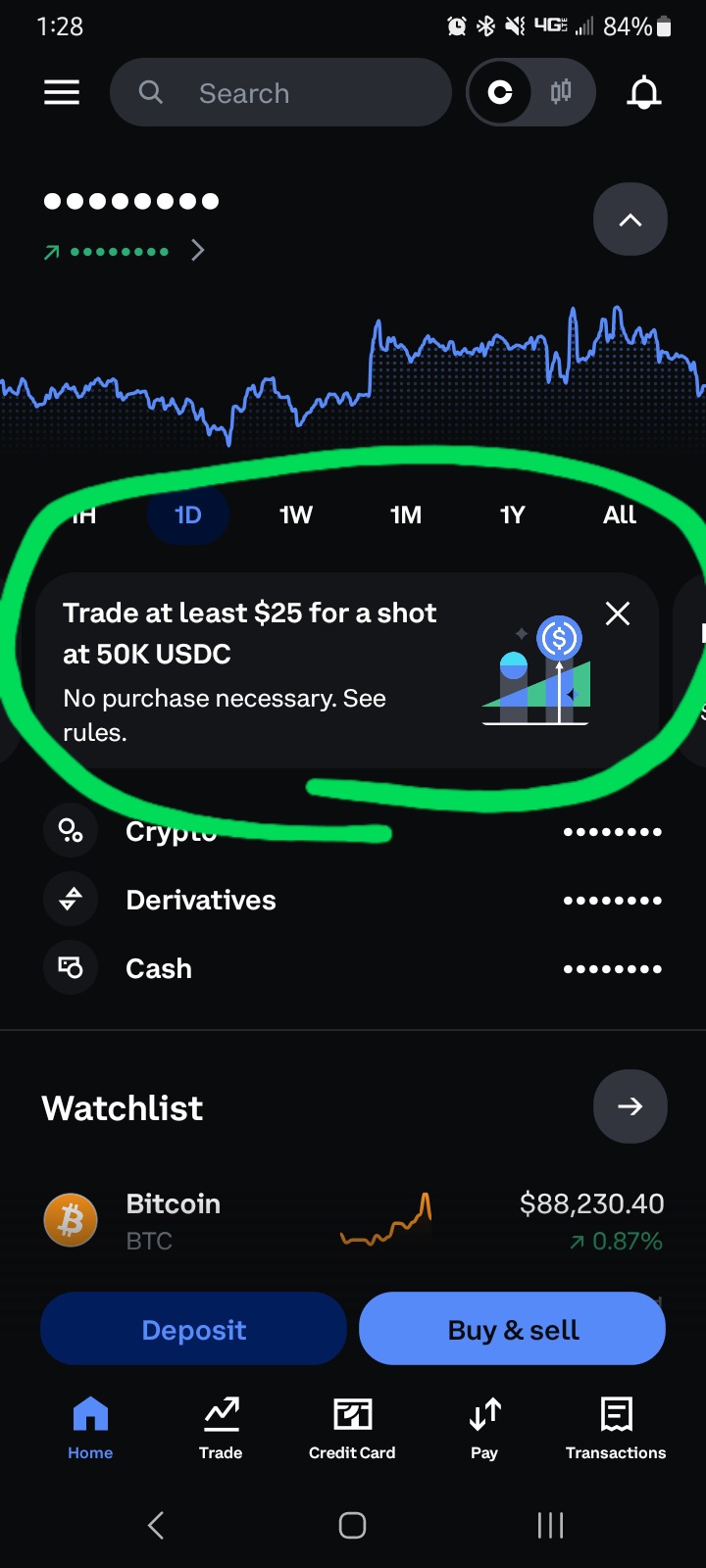The image size is (706, 1568).
Task: Select the 1M chart range
Action: coord(405,515)
